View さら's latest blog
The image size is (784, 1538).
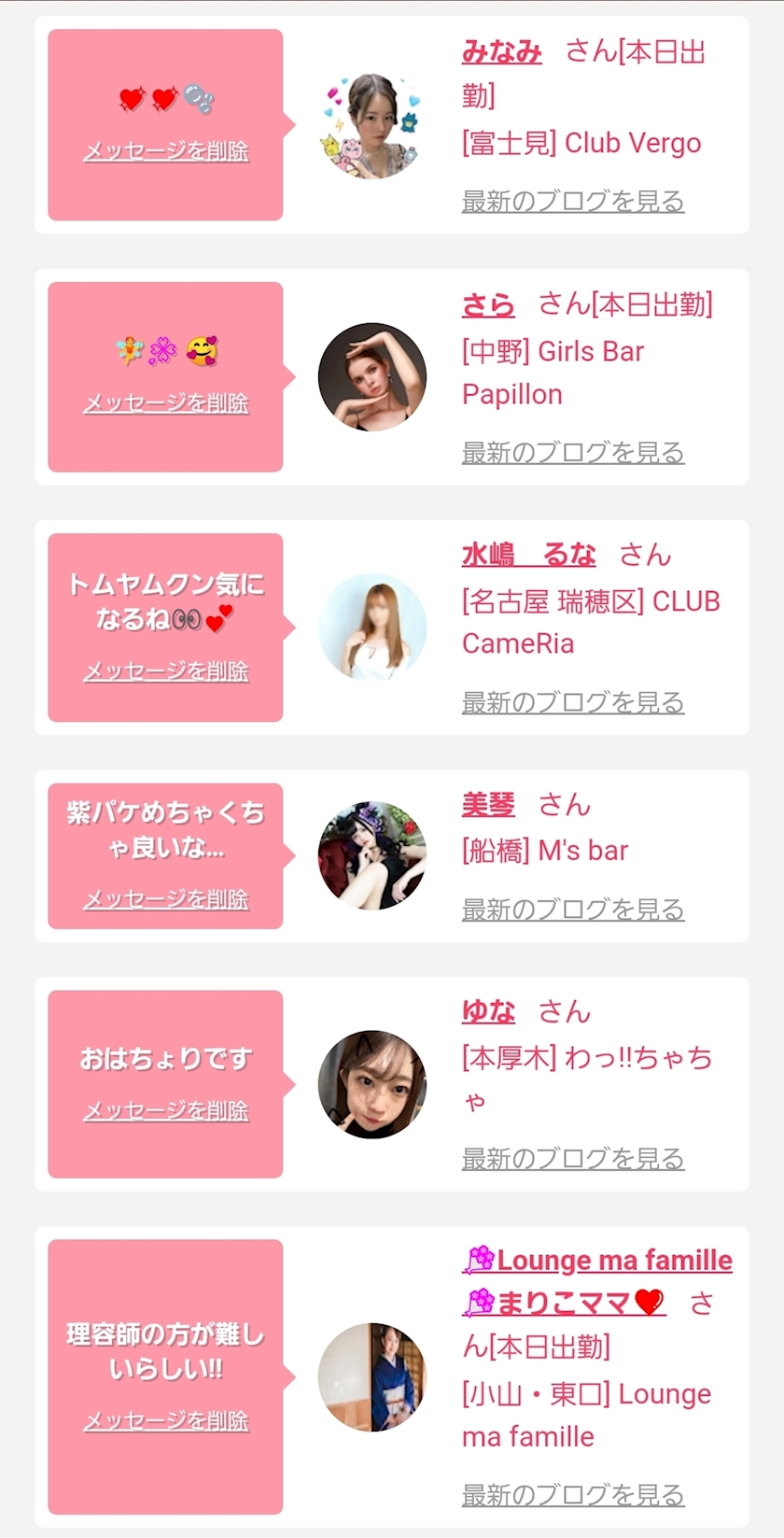573,453
